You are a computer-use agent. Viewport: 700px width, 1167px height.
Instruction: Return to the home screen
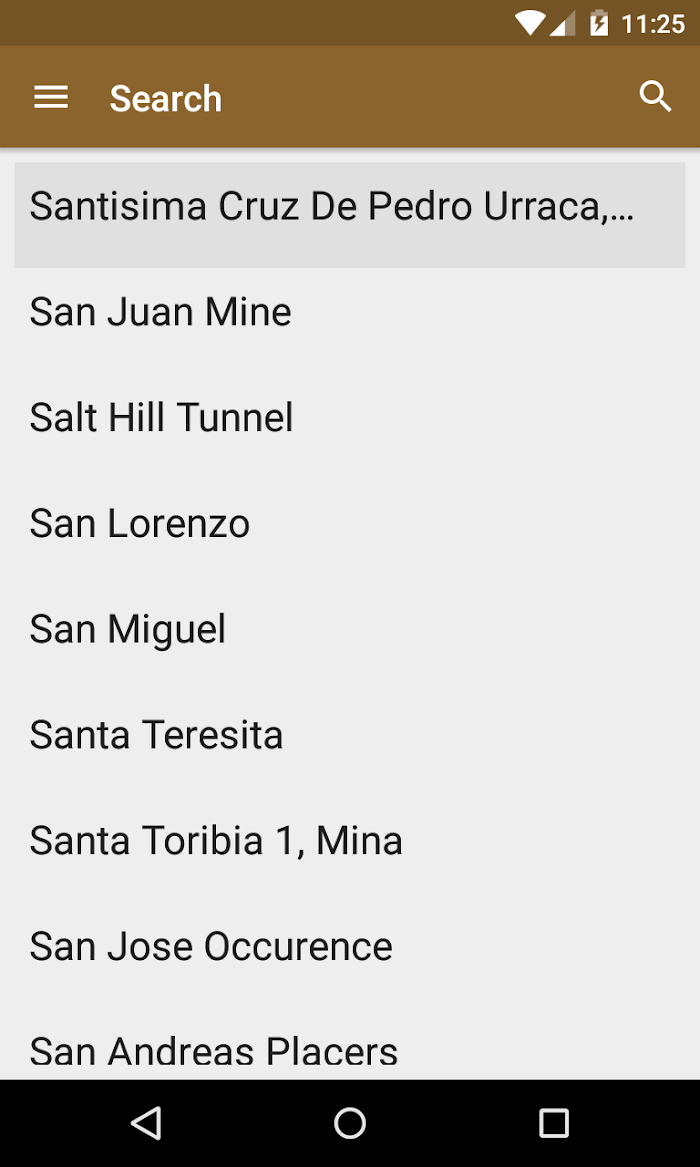click(x=350, y=1122)
